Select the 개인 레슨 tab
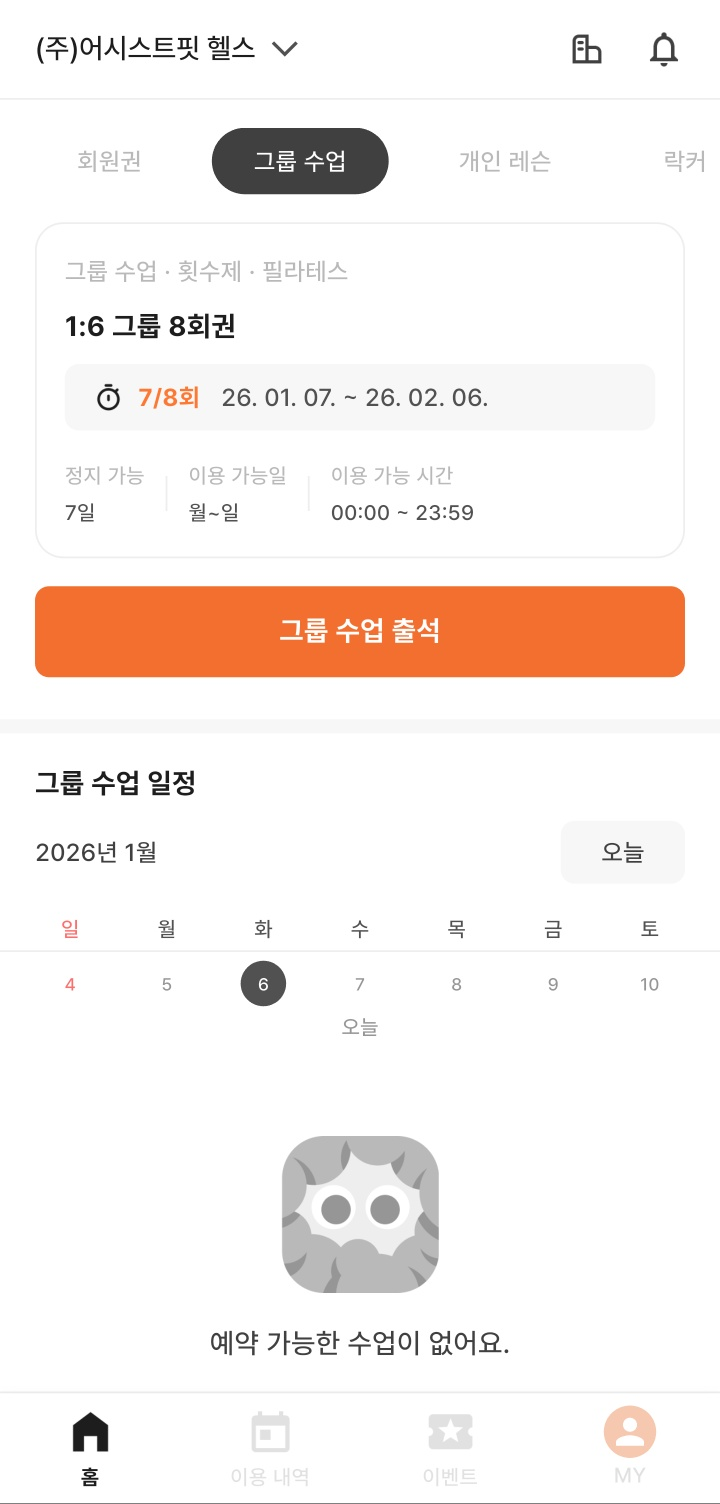 [505, 161]
